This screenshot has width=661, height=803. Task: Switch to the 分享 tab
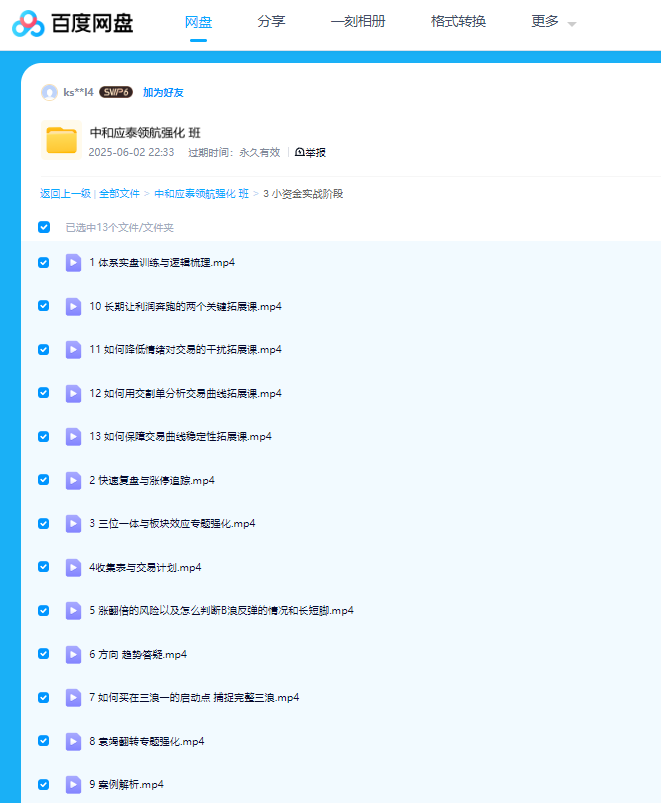pyautogui.click(x=271, y=21)
